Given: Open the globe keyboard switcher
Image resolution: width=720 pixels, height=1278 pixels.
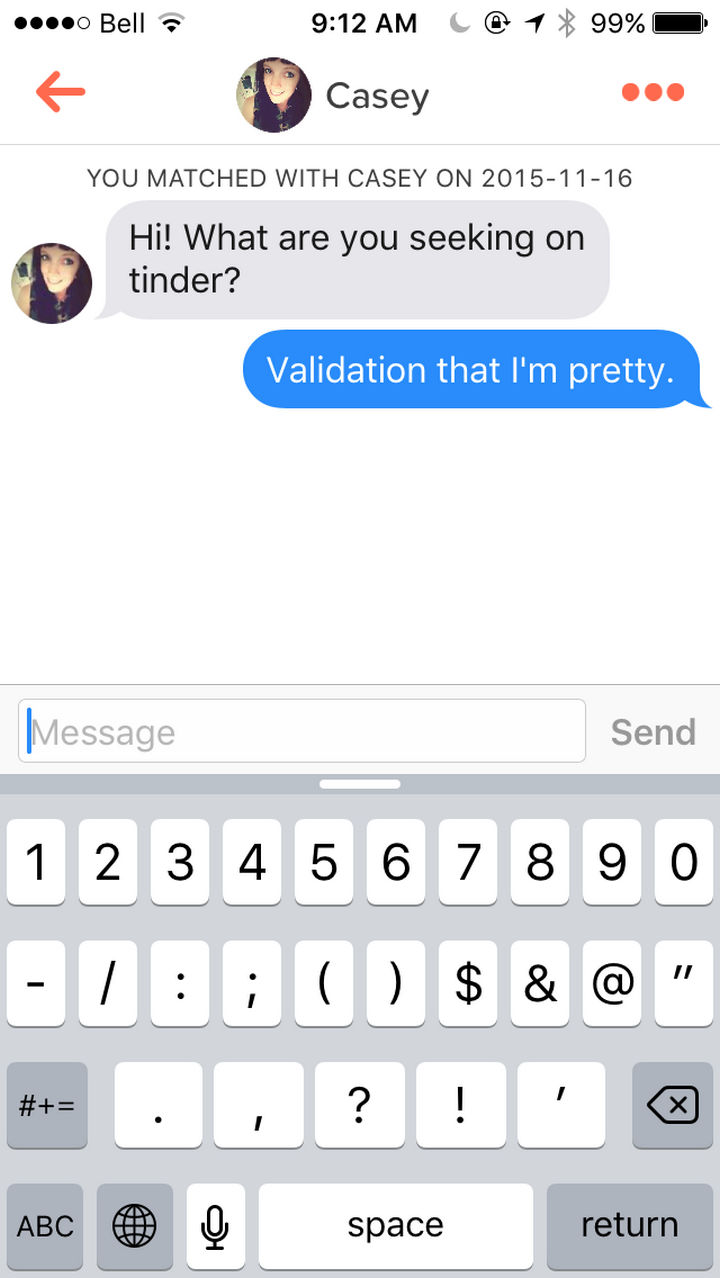Looking at the screenshot, I should coord(134,1225).
